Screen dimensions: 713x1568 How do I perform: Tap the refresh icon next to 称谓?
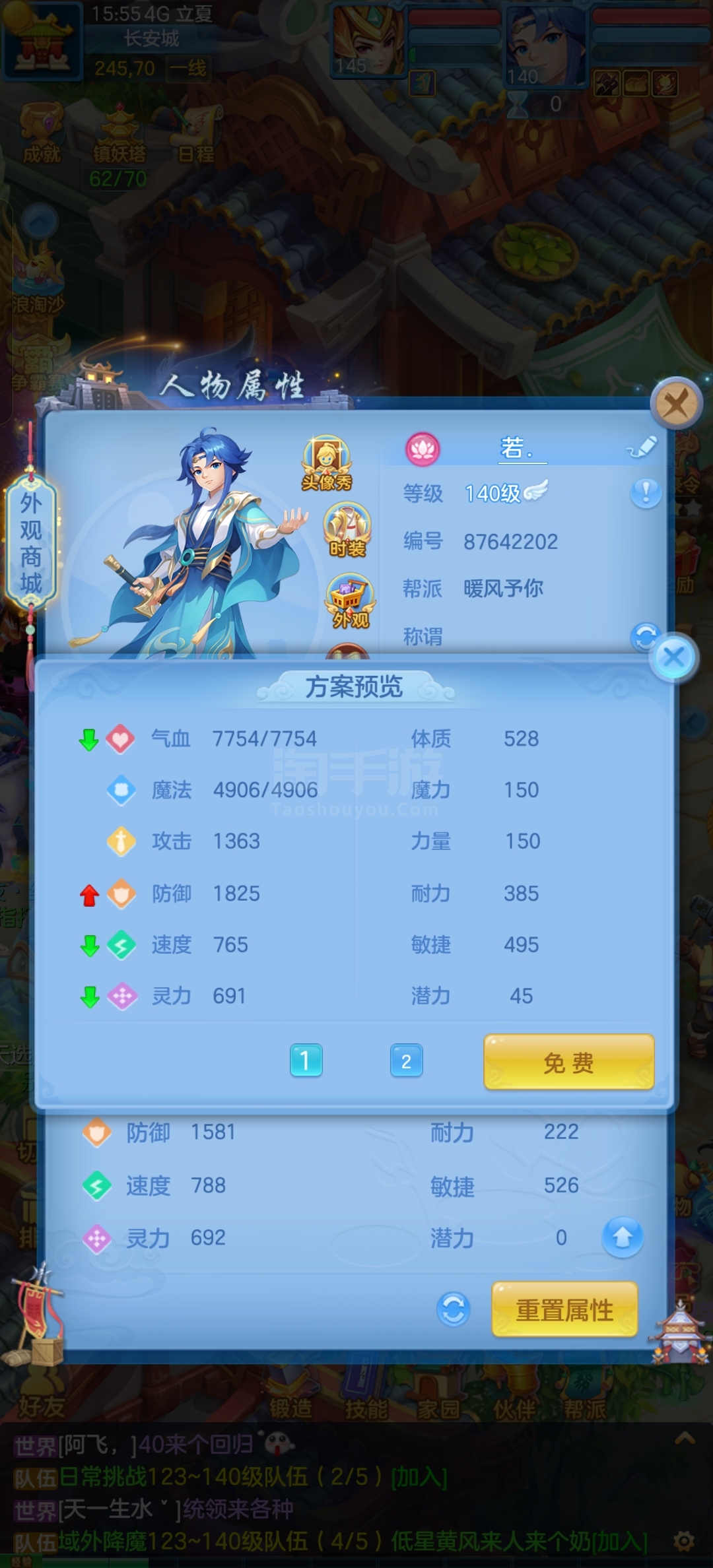(x=644, y=637)
